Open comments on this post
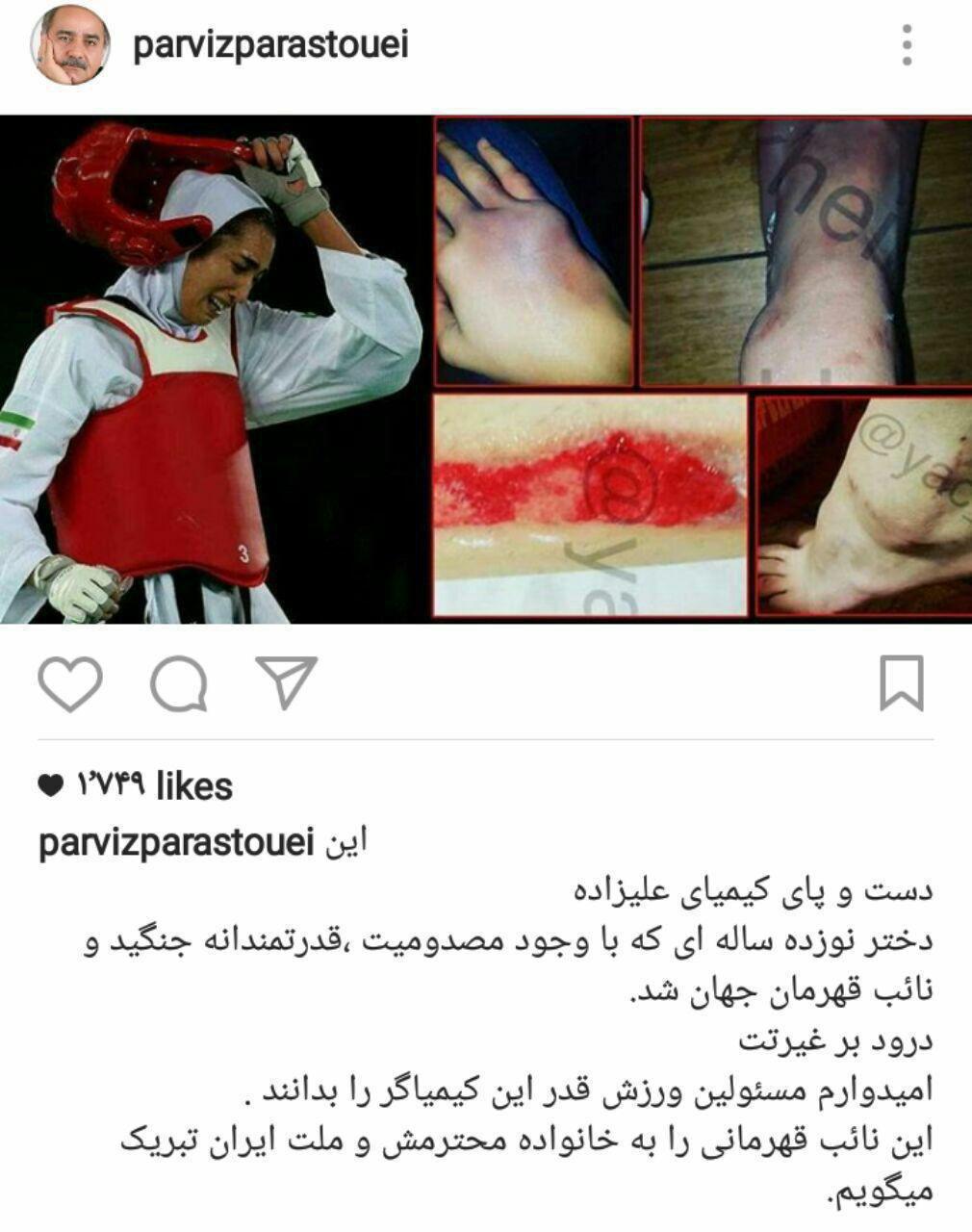This screenshot has width=972, height=1232. tap(179, 684)
